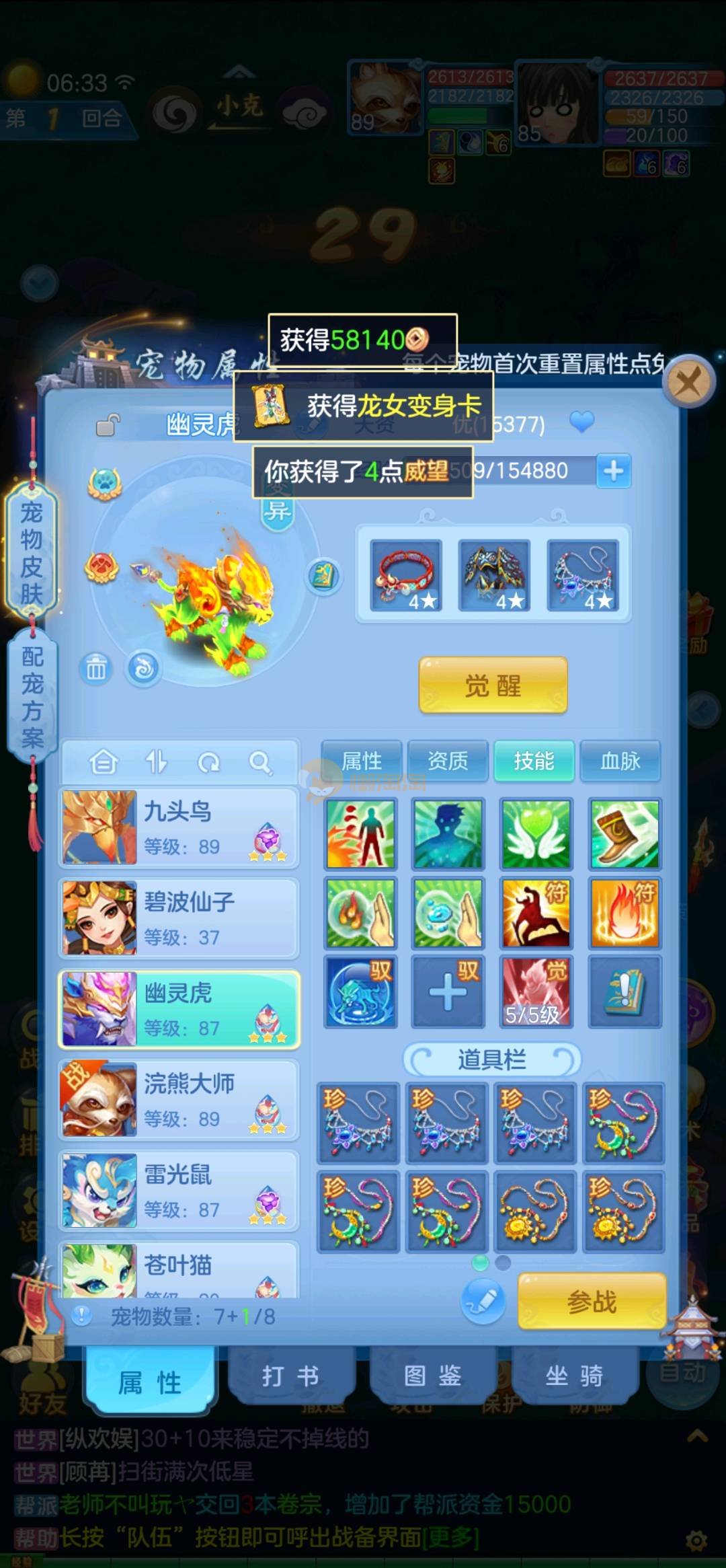726x1568 pixels.
Task: Select the pet 九头鸟
Action: click(x=179, y=827)
